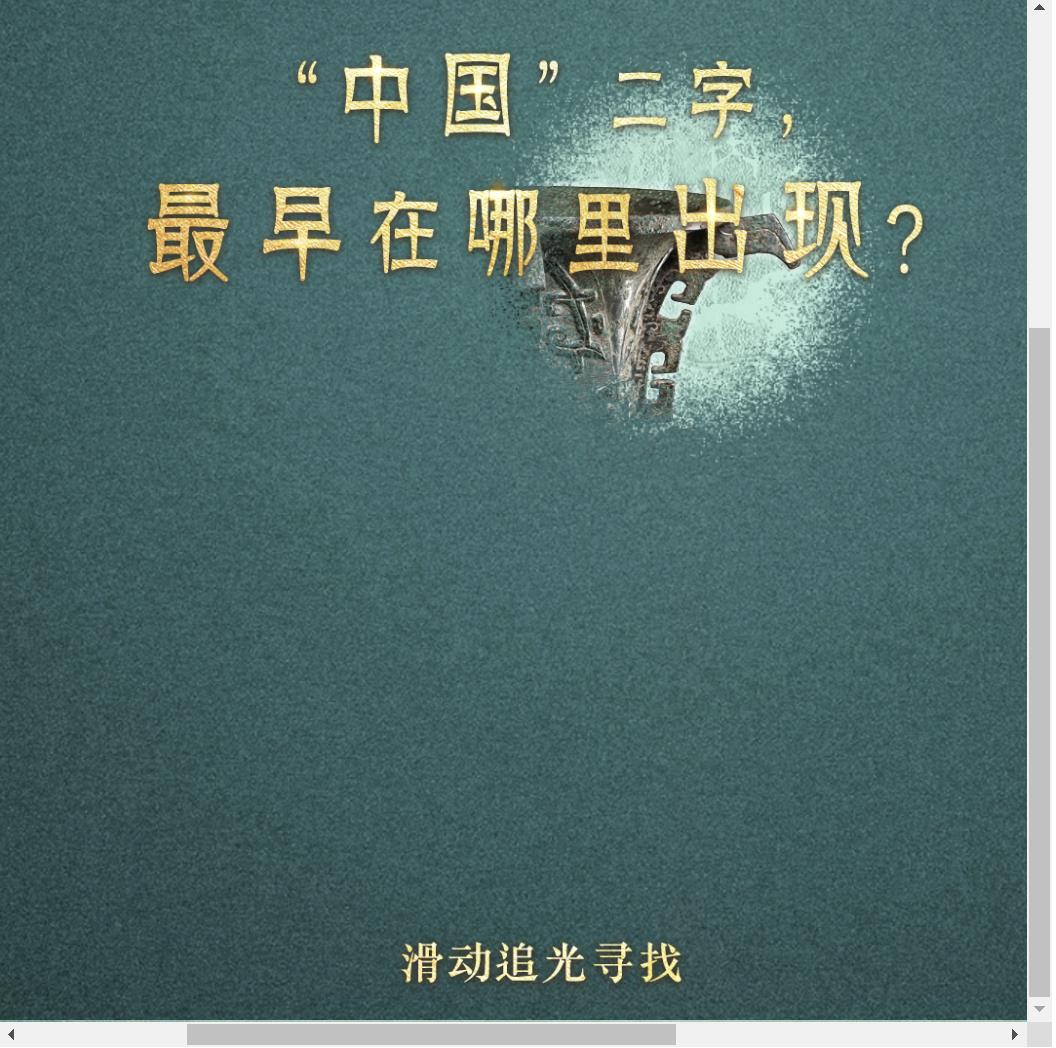Image resolution: width=1056 pixels, height=1048 pixels.
Task: Click the horizontal scrollbar's left arrow
Action: coord(11,1034)
